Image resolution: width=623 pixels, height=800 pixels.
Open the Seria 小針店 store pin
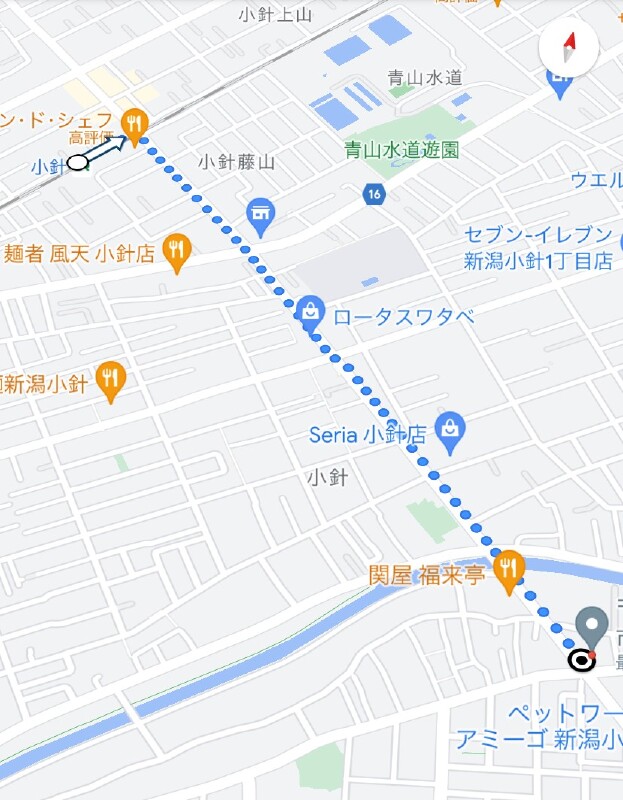[x=452, y=432]
